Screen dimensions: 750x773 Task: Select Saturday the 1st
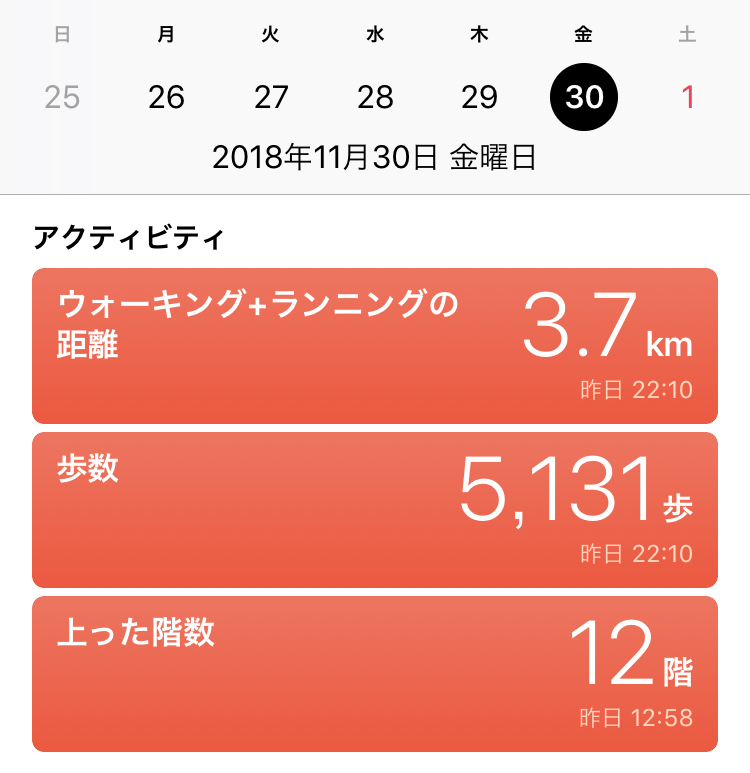pyautogui.click(x=687, y=97)
